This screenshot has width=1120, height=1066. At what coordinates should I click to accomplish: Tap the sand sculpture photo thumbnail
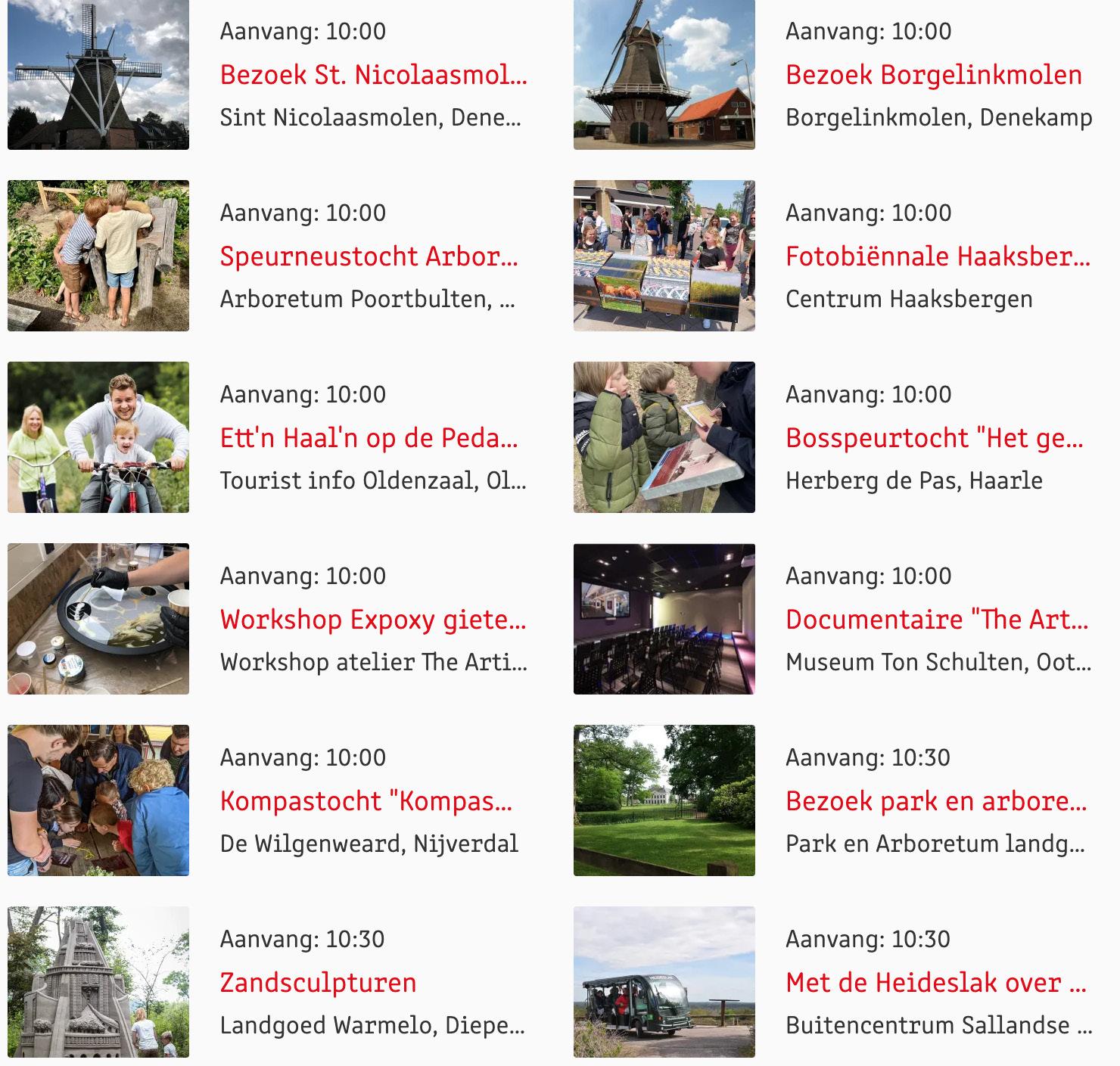pos(98,981)
